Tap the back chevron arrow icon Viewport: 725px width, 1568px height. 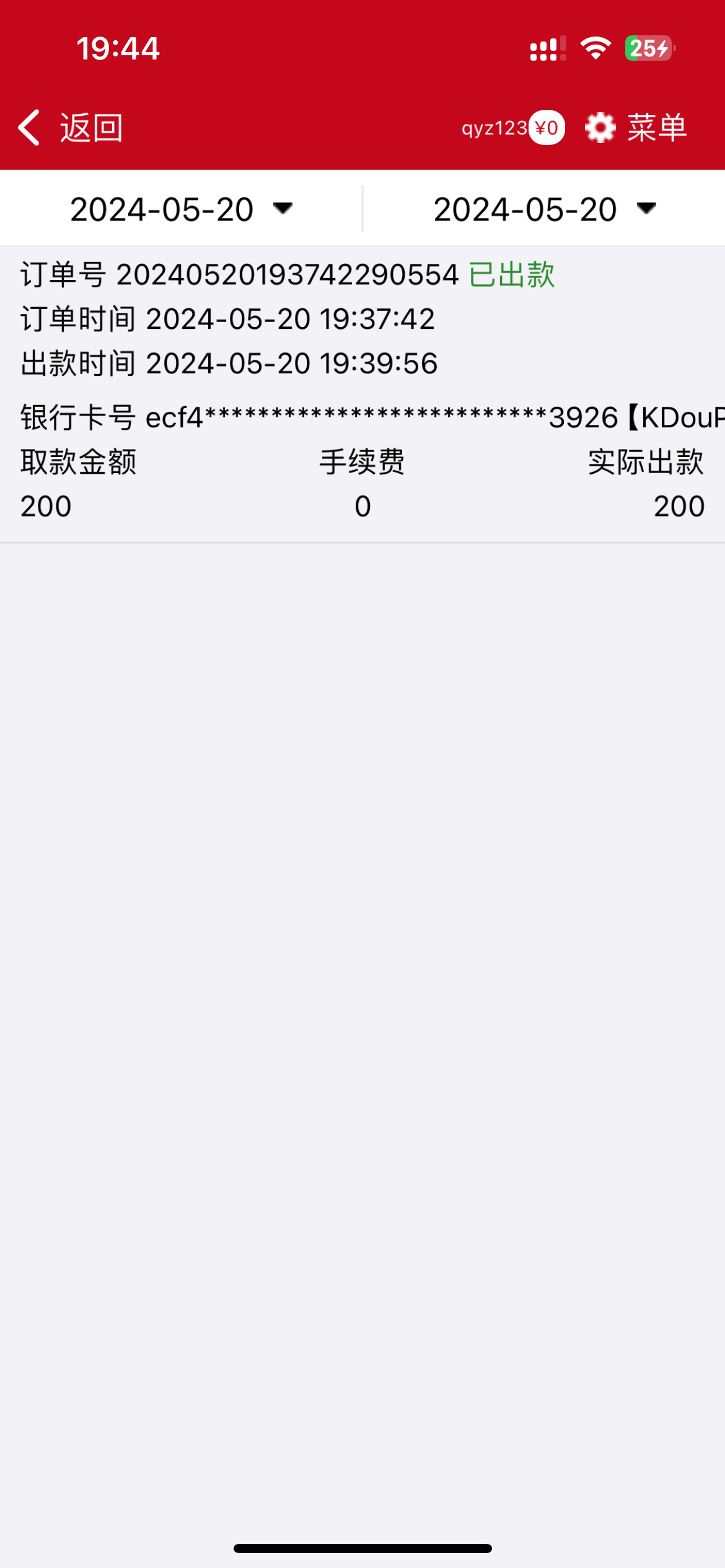[27, 127]
